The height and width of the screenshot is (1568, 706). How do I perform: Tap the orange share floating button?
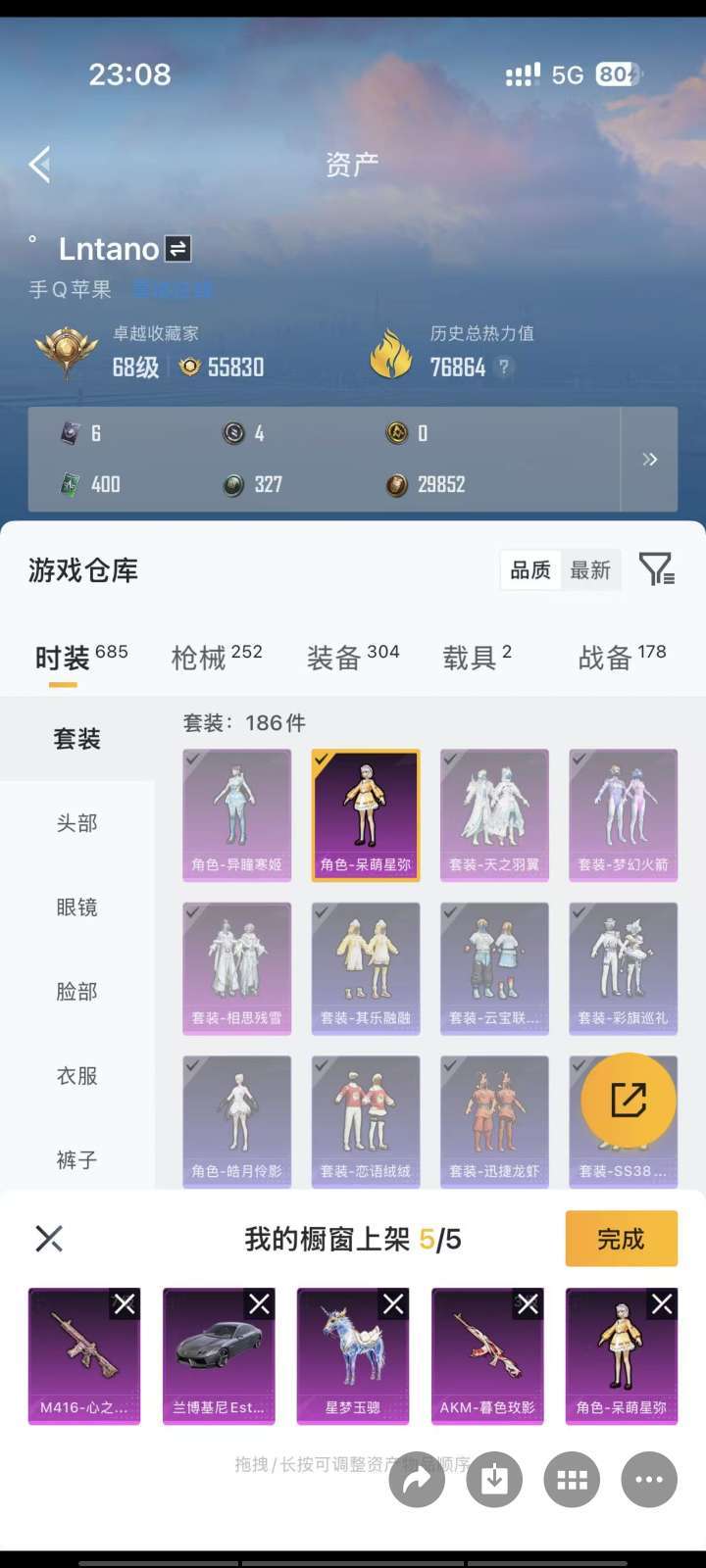point(629,1101)
